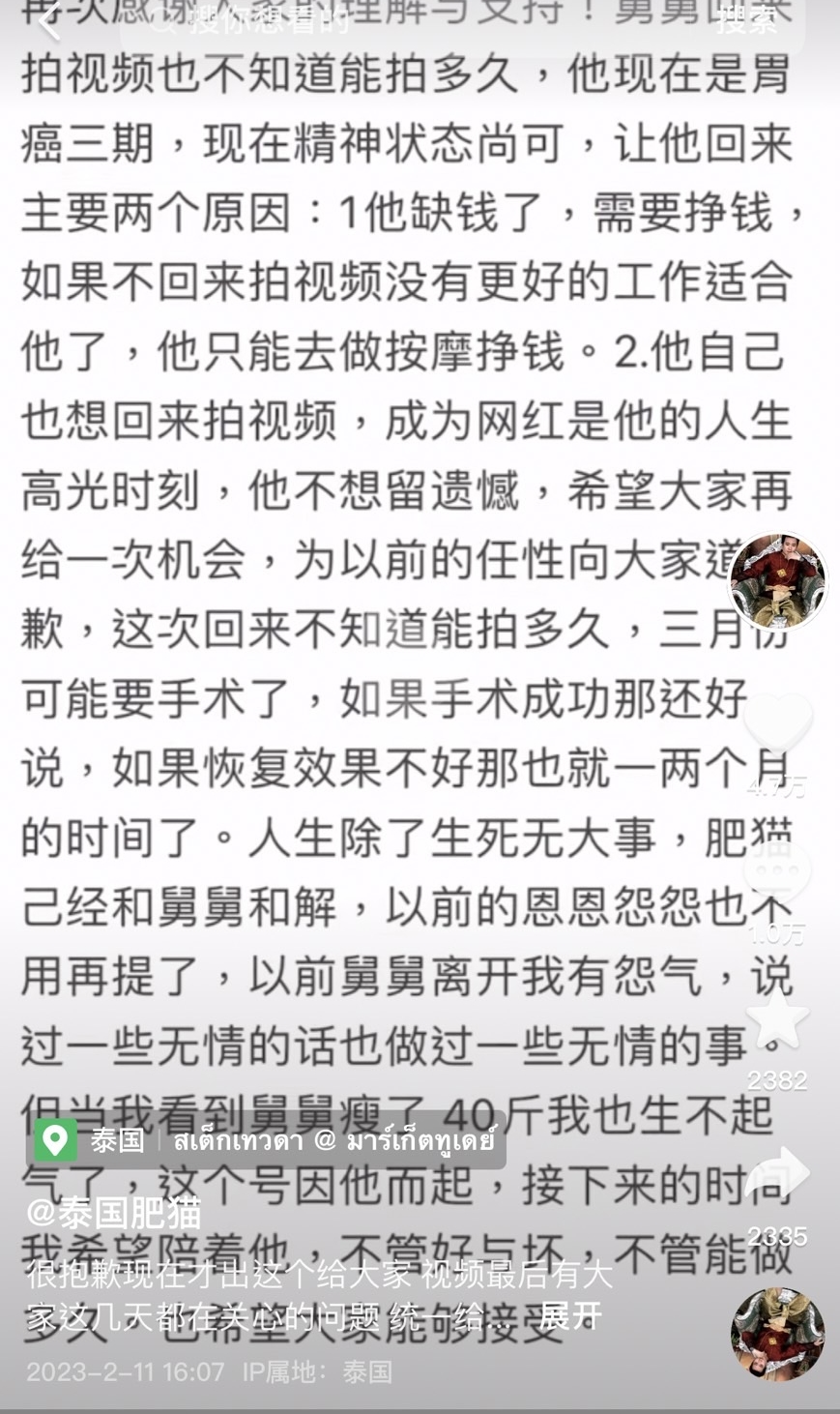Expand the caption with 展开

(x=570, y=1315)
